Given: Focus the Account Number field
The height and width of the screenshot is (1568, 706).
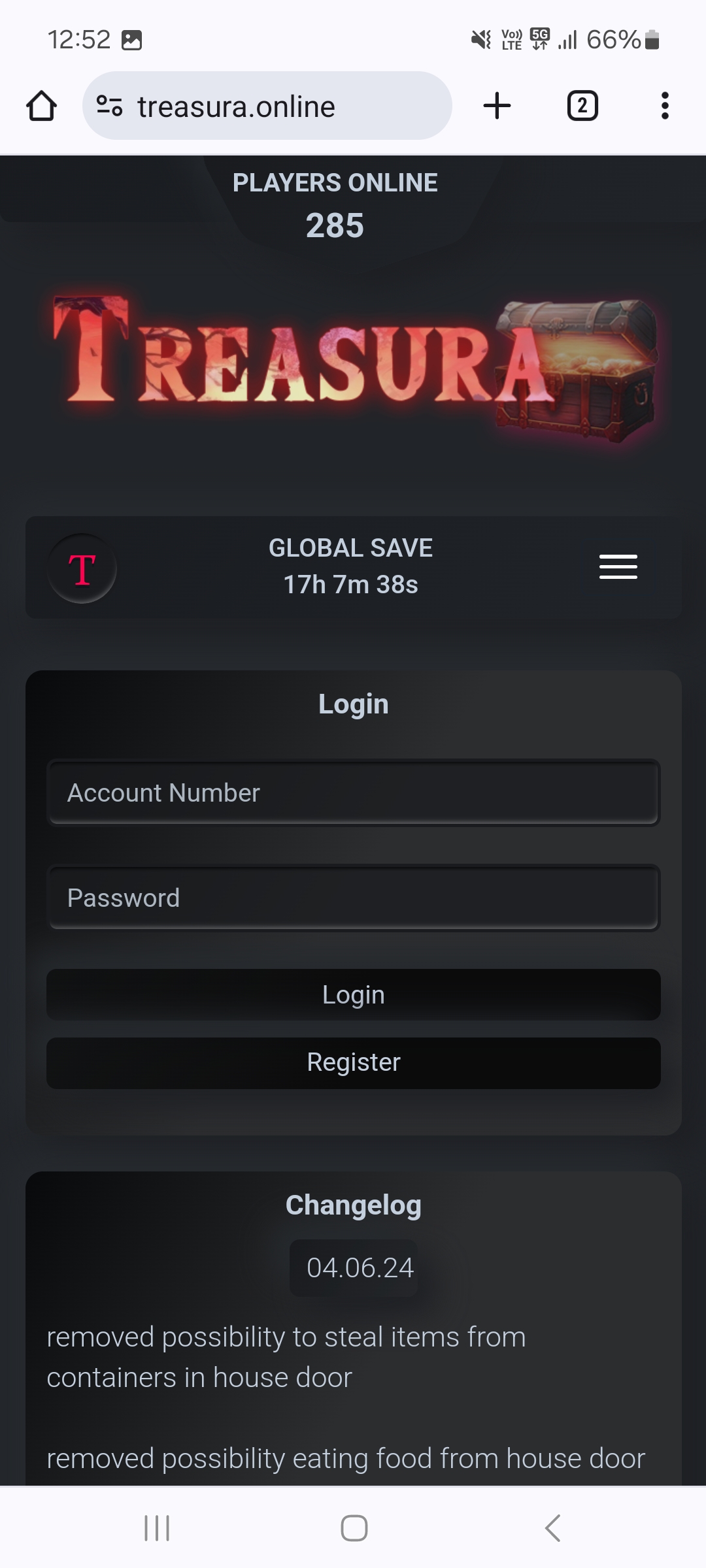Looking at the screenshot, I should (353, 792).
